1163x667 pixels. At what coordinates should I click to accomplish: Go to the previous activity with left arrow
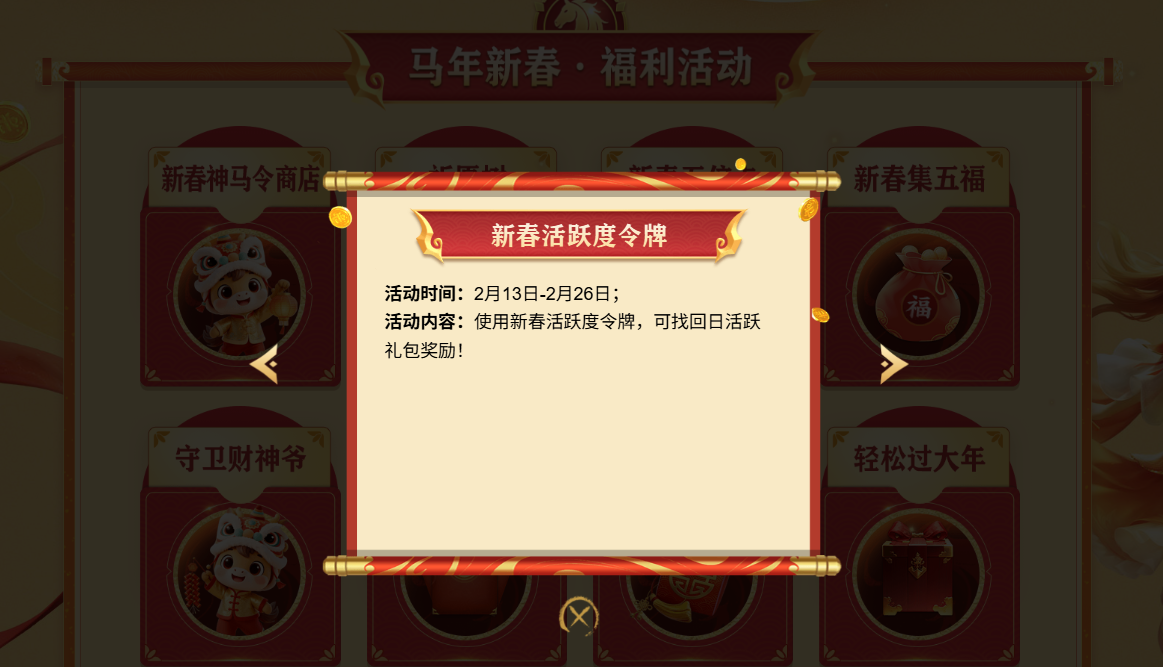(x=264, y=364)
